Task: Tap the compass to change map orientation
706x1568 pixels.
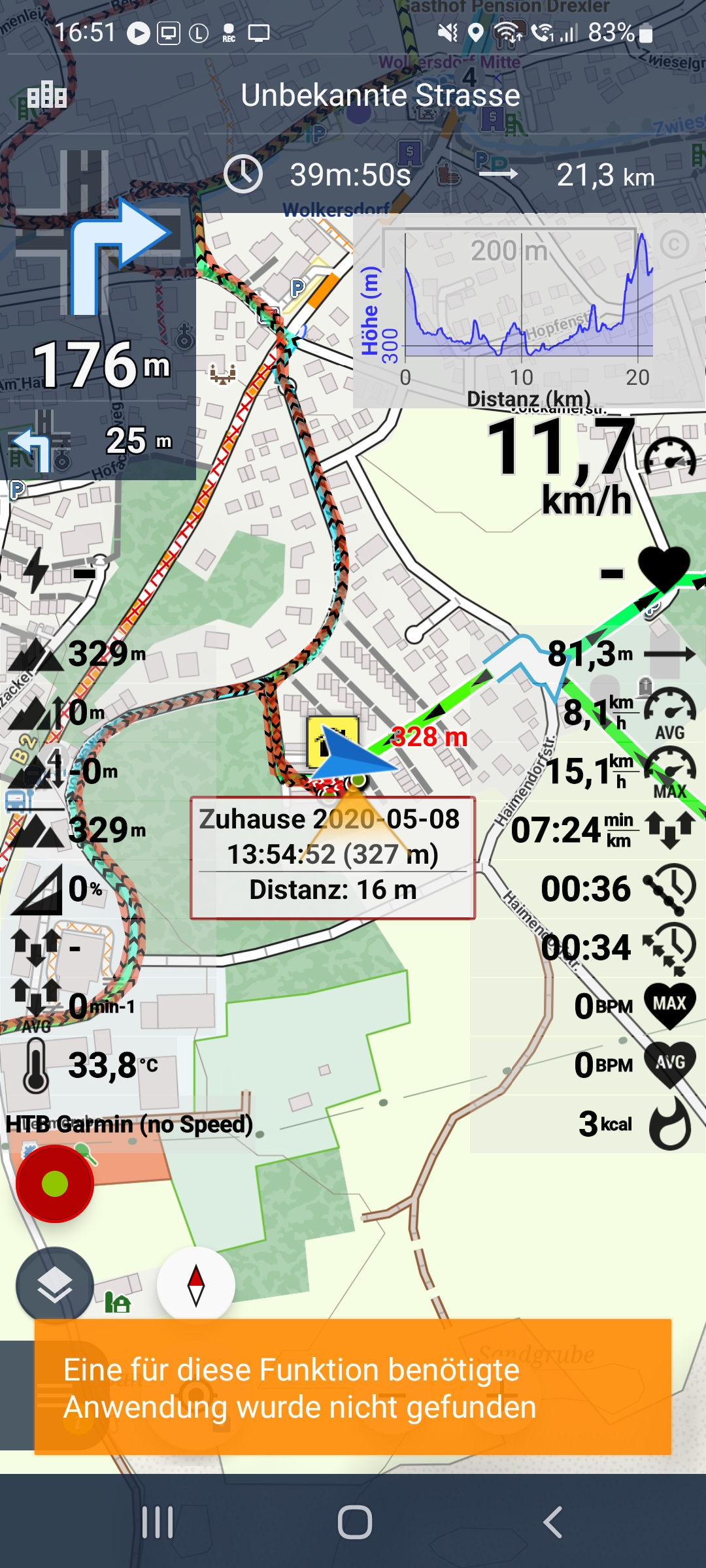Action: point(195,1285)
